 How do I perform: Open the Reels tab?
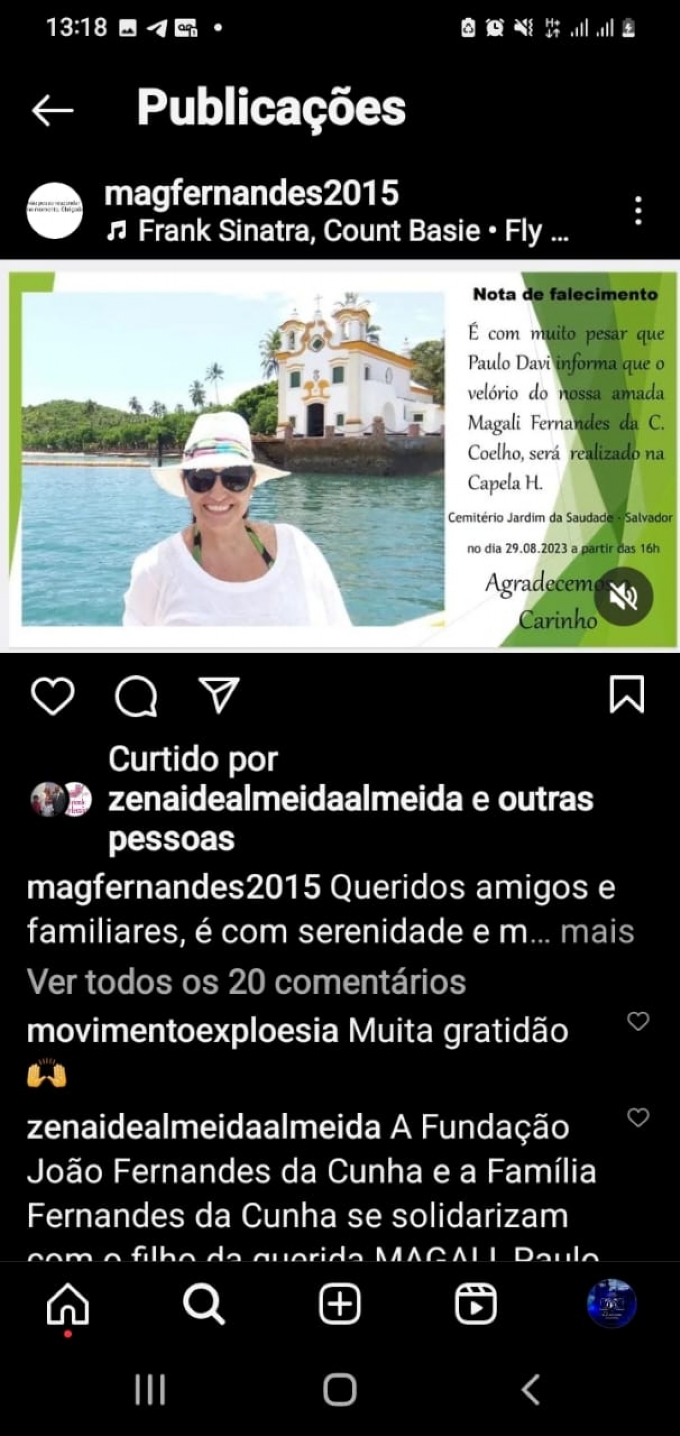pos(476,1304)
